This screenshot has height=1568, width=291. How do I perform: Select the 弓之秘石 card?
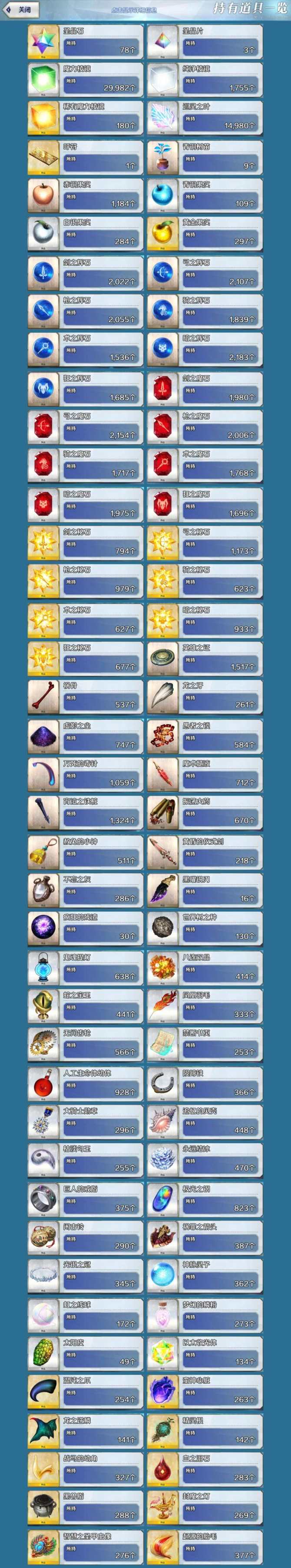(x=205, y=543)
